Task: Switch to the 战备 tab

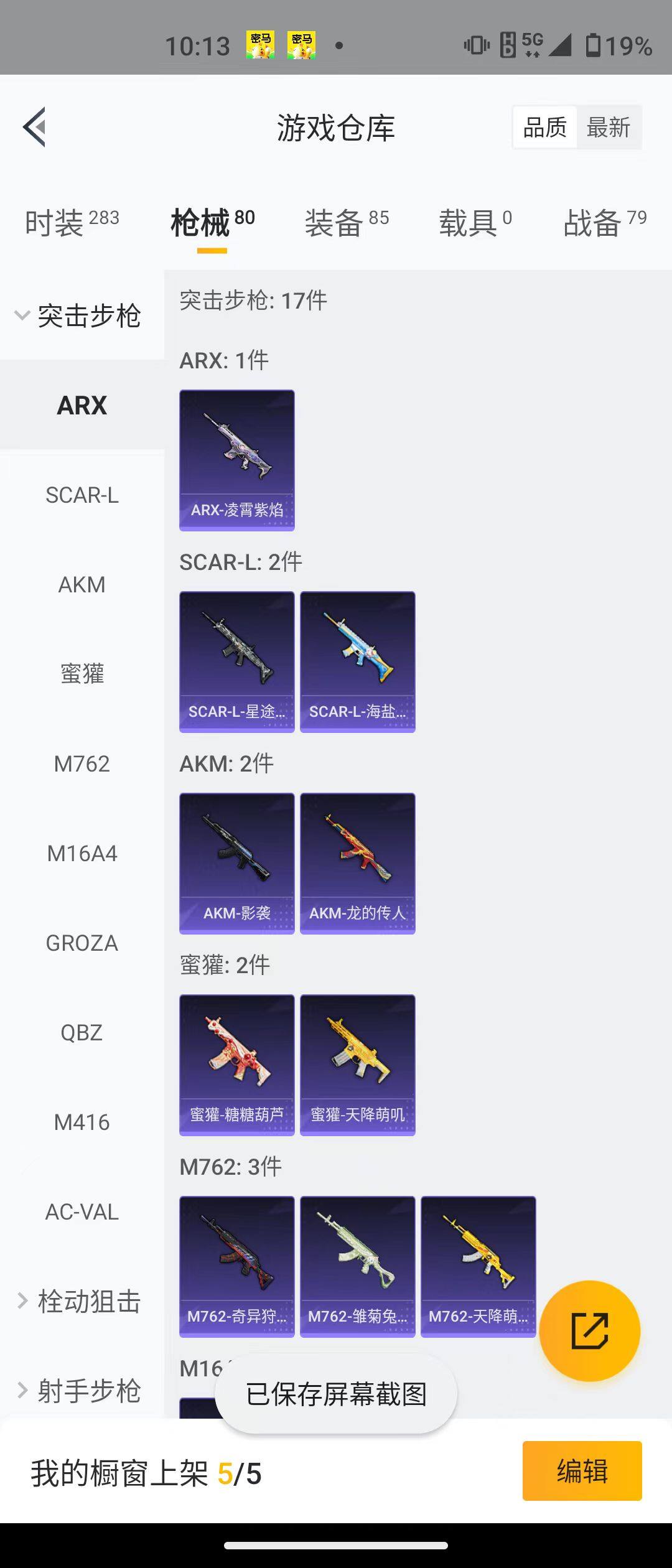Action: click(x=604, y=222)
